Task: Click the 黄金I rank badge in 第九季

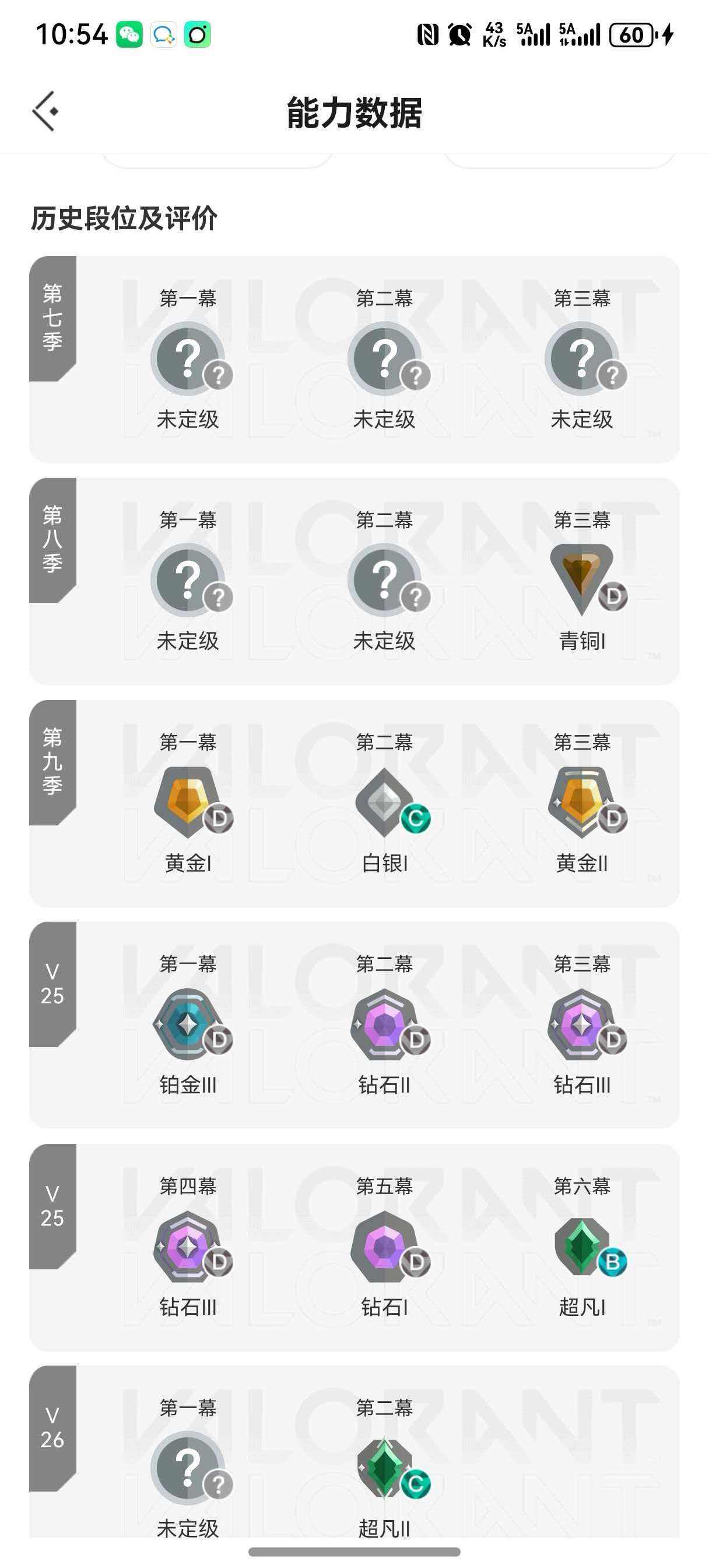Action: pos(185,803)
